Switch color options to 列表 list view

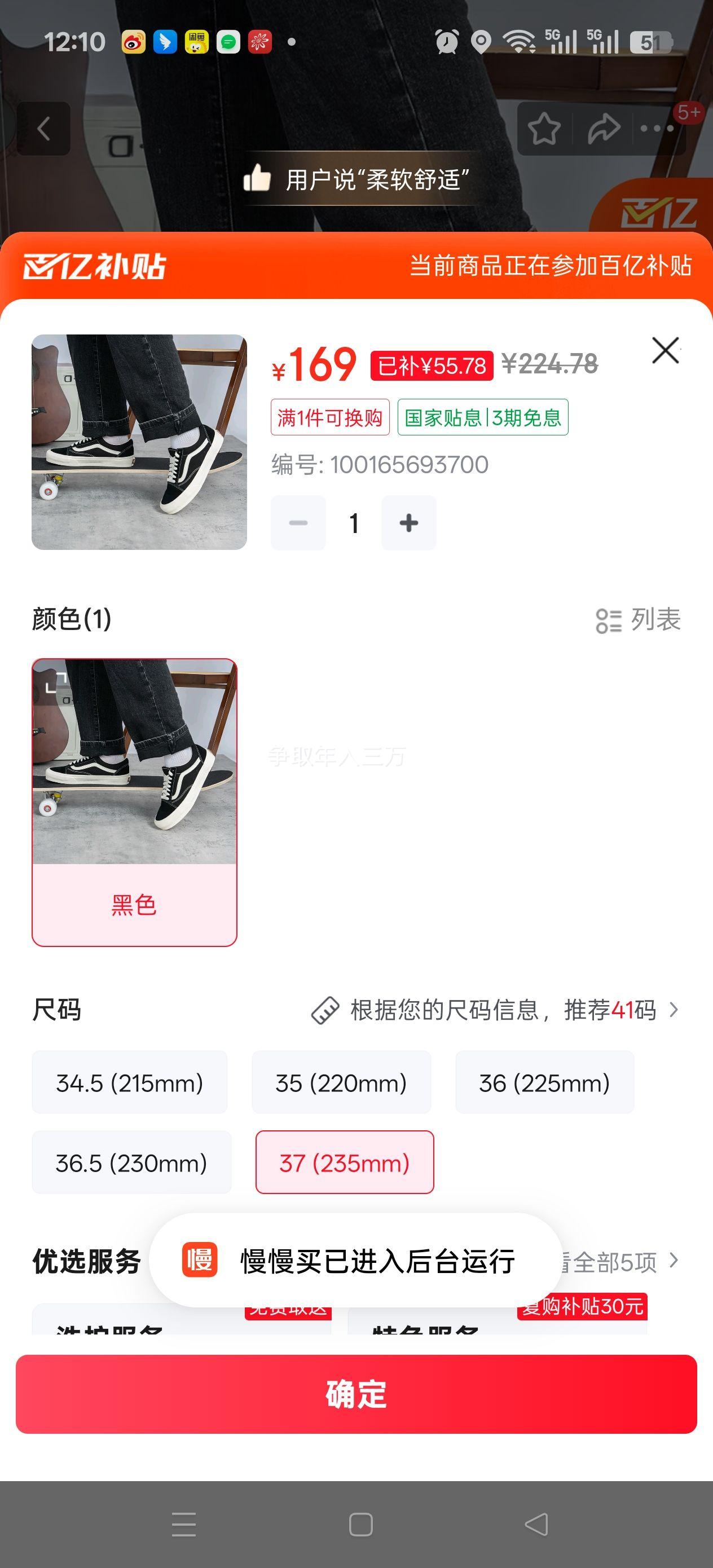[x=638, y=620]
